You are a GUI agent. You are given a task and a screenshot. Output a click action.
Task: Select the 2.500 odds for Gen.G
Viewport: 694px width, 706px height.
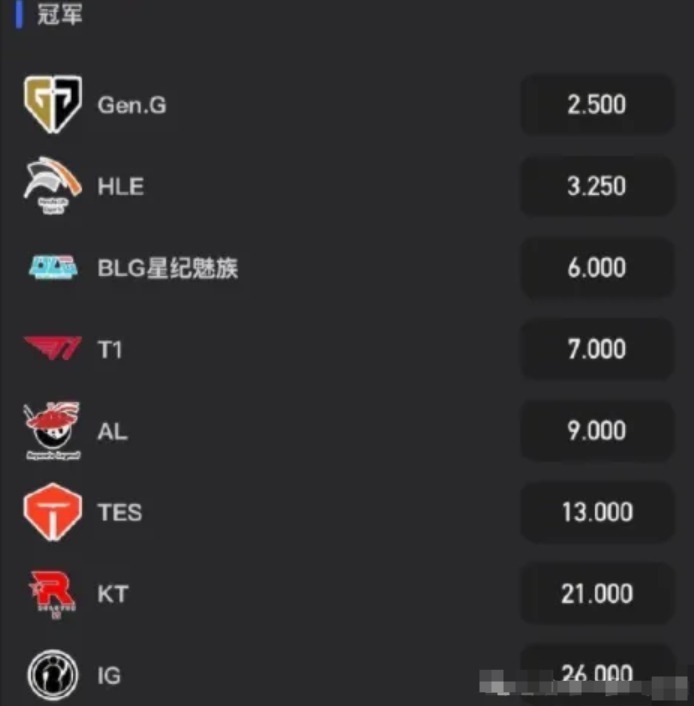pos(597,105)
